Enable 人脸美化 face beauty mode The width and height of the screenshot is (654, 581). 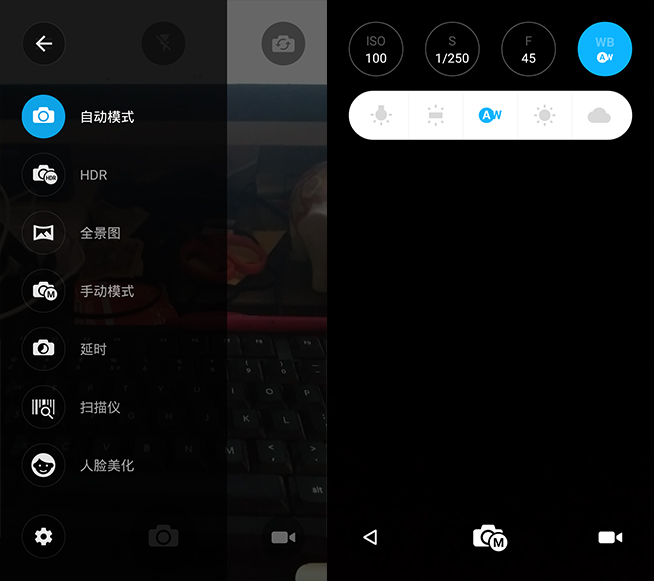(x=43, y=465)
